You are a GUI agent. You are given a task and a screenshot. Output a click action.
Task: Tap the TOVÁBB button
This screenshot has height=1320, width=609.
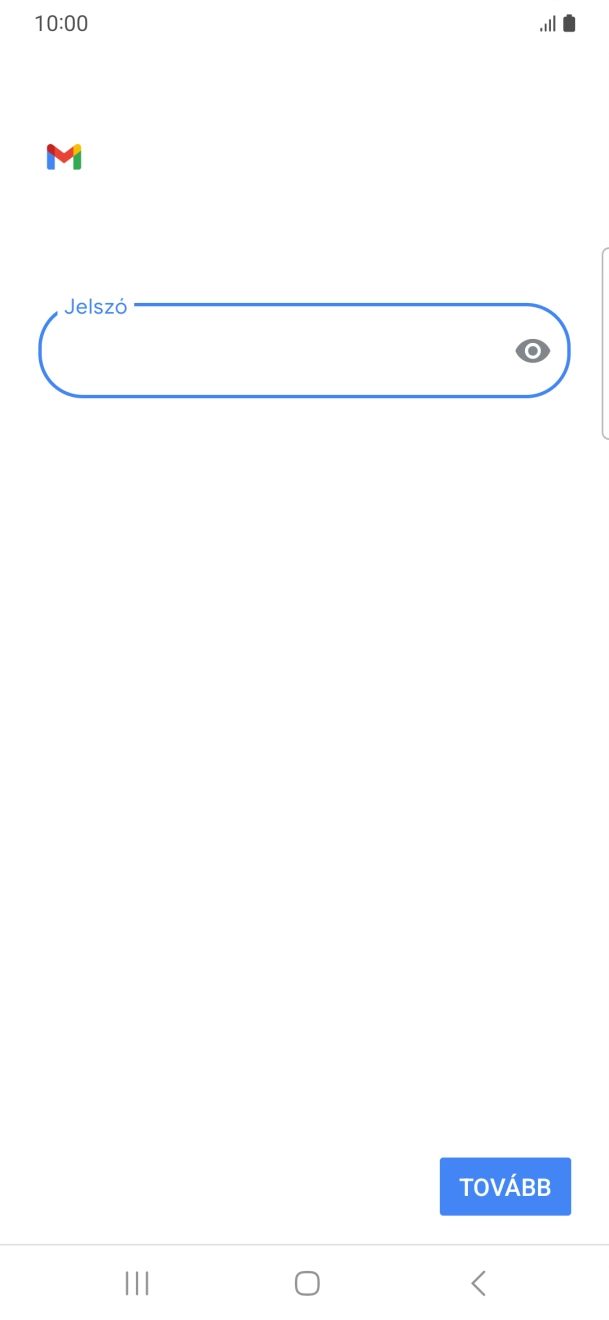point(505,1187)
